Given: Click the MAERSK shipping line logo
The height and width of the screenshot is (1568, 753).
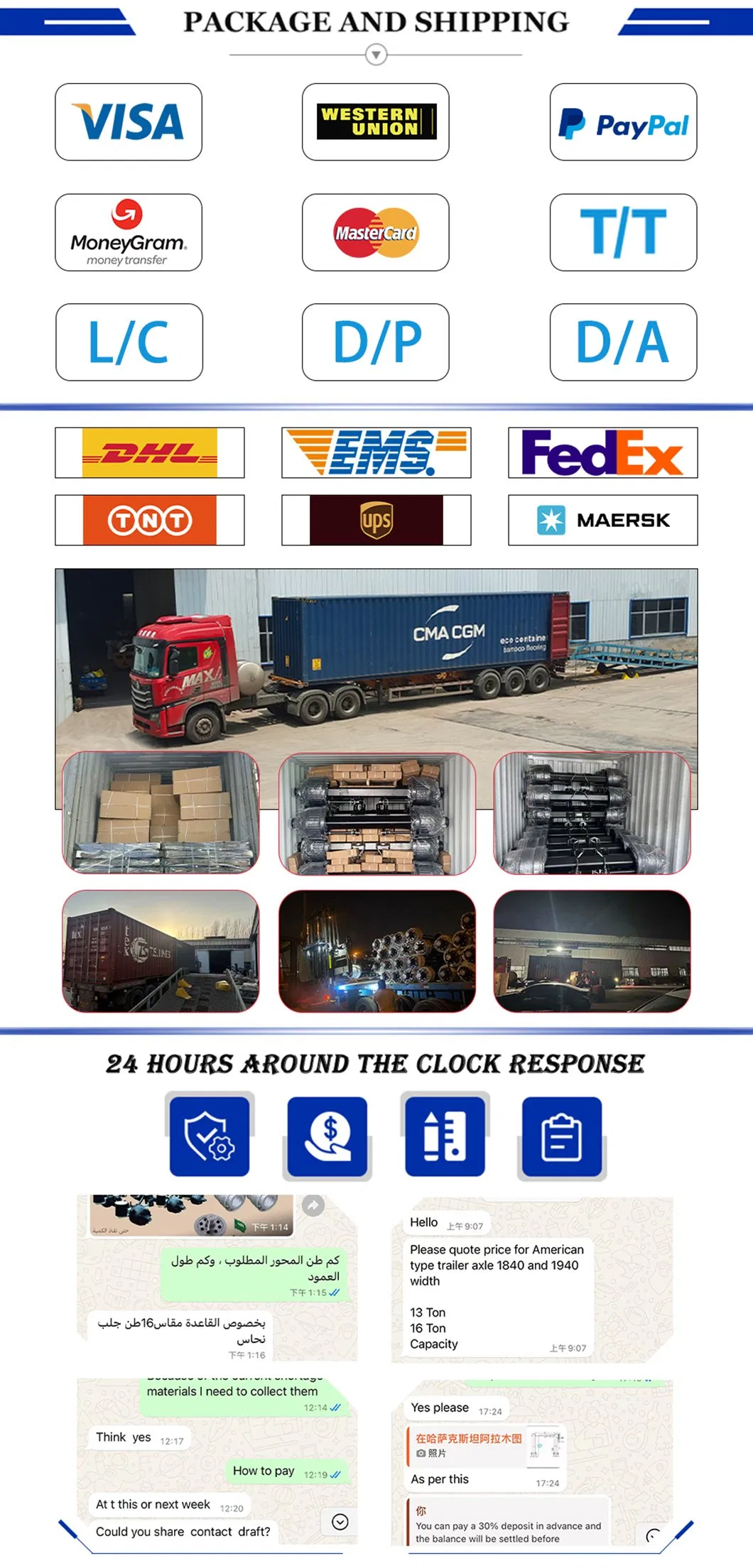Looking at the screenshot, I should [601, 519].
